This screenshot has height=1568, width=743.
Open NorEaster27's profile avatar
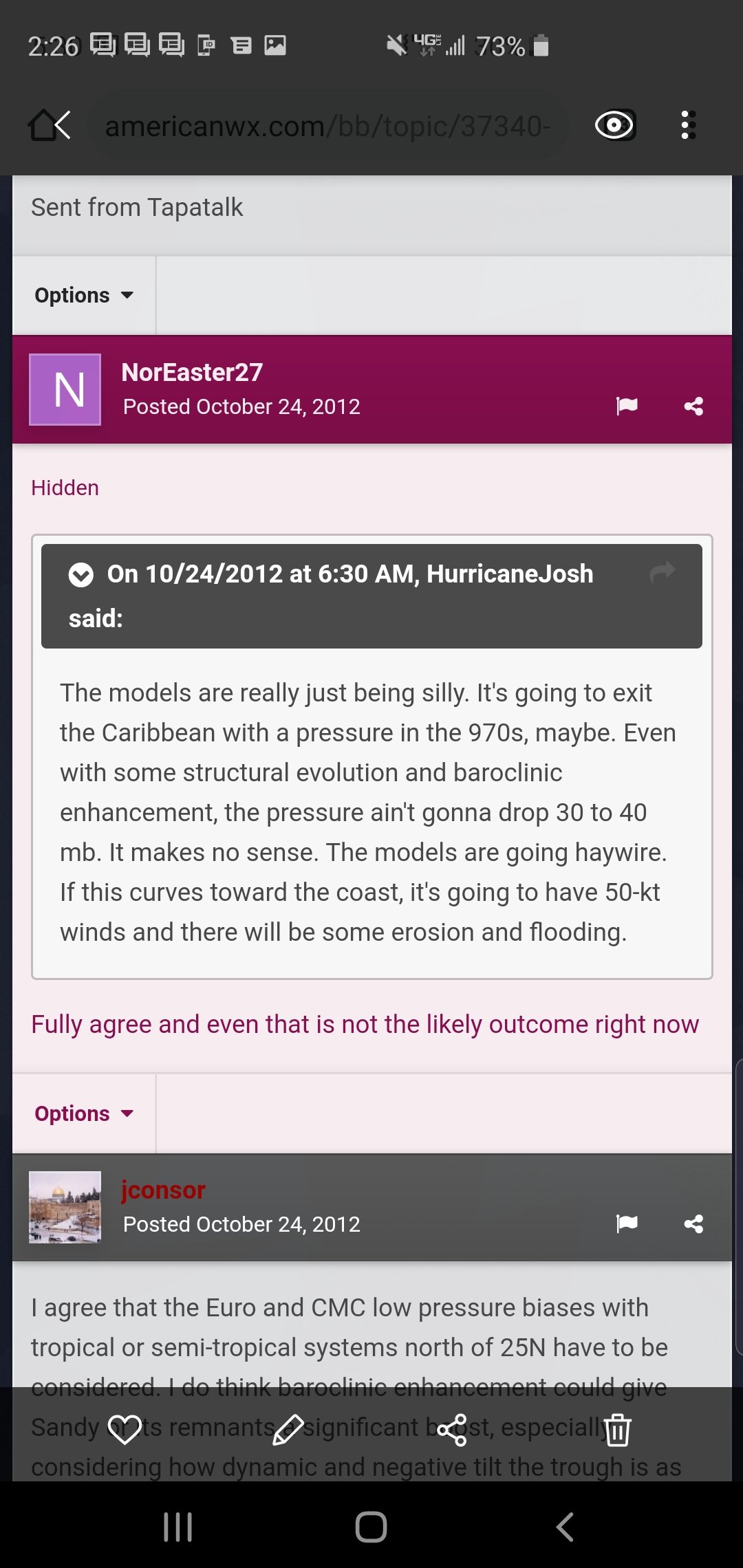click(65, 389)
